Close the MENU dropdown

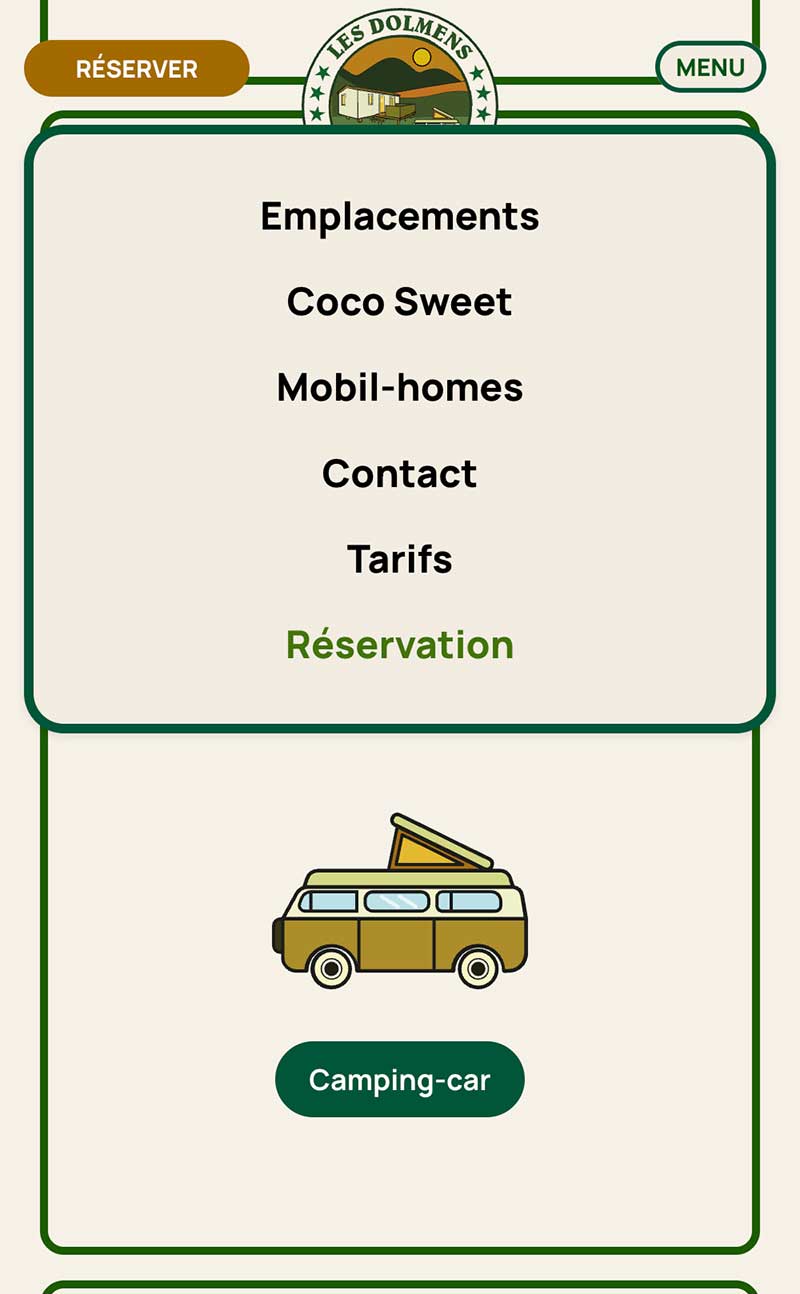click(x=710, y=68)
